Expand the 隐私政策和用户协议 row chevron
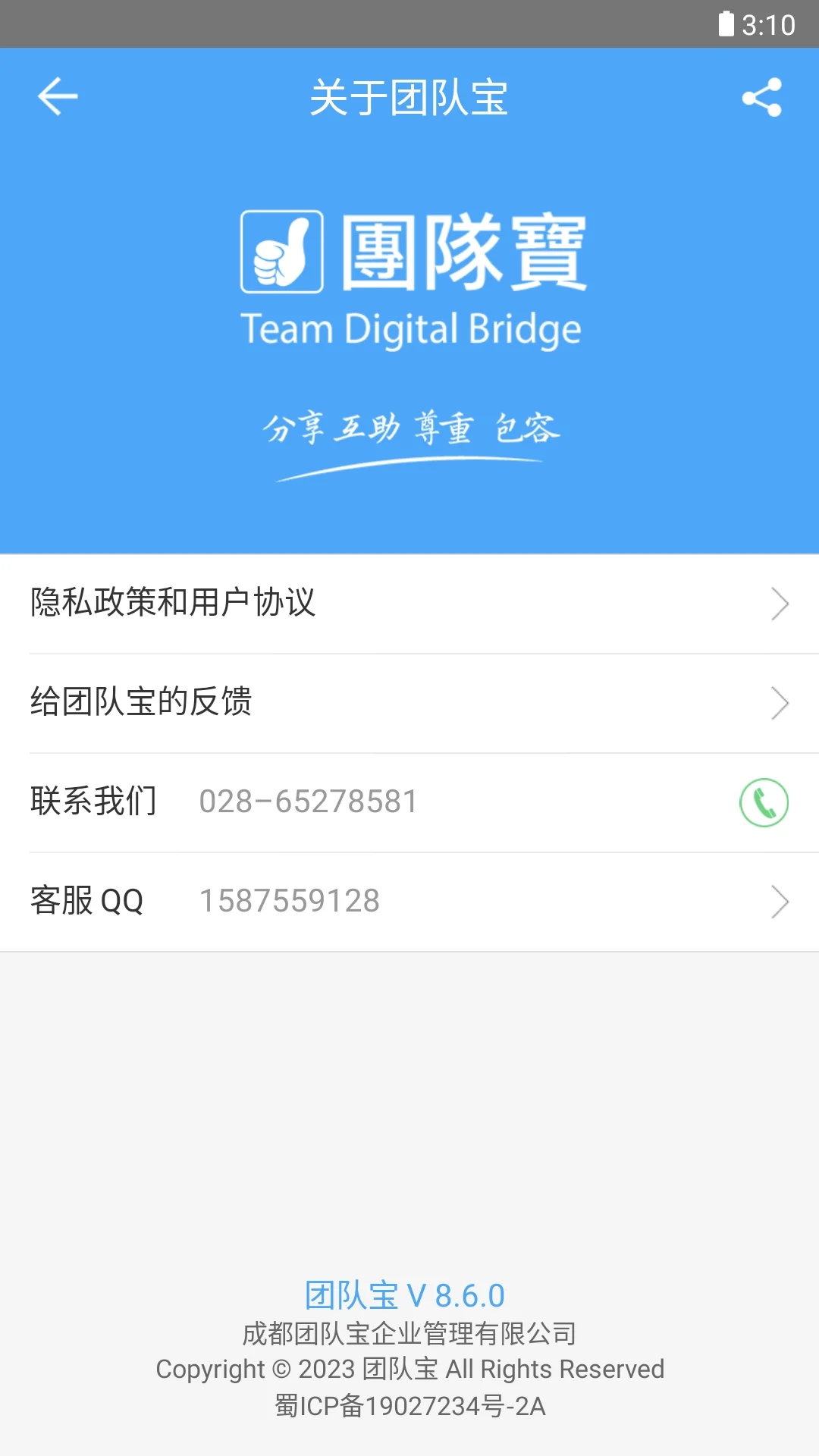The height and width of the screenshot is (1456, 819). click(780, 604)
